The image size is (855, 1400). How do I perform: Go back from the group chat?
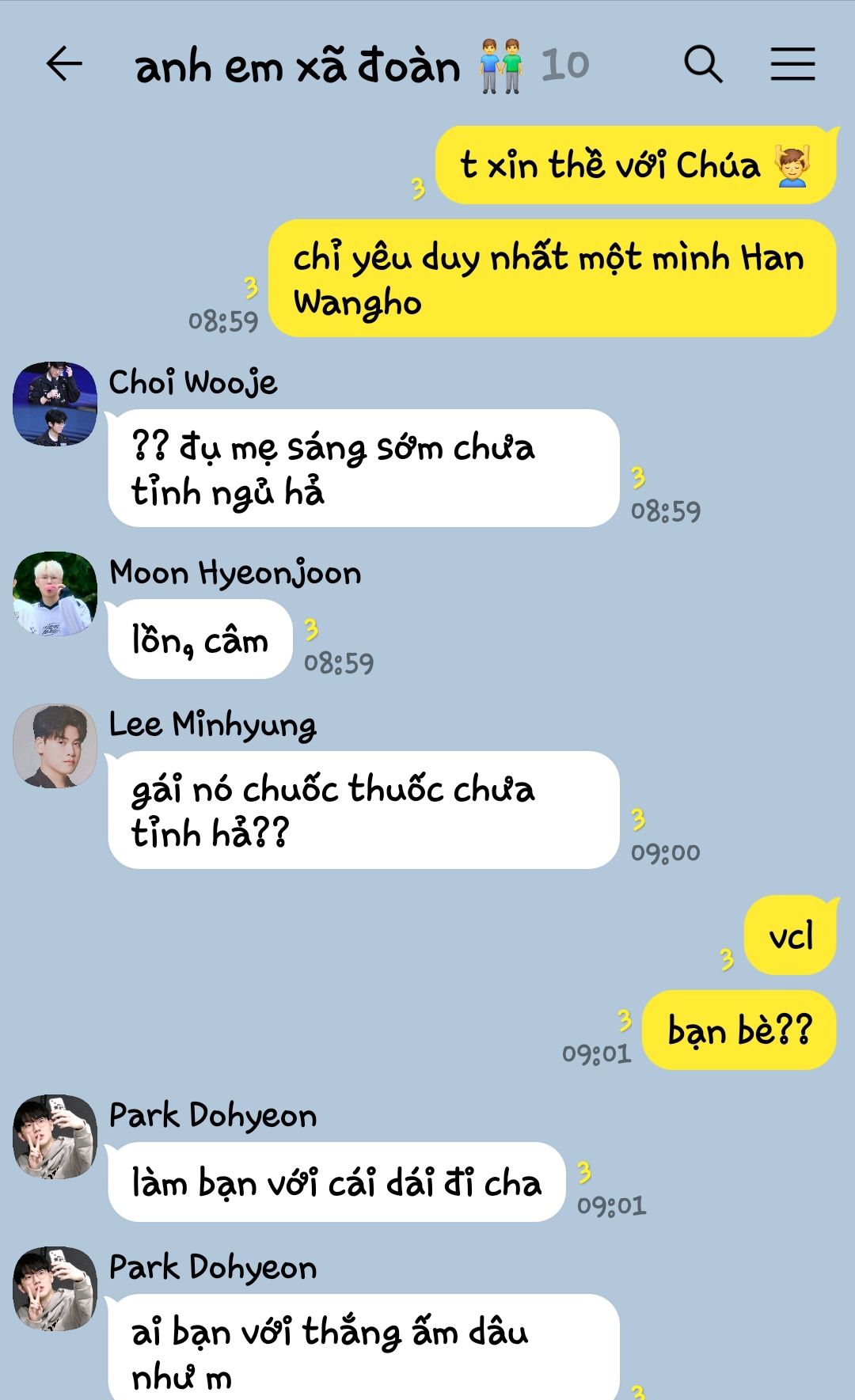[64, 64]
